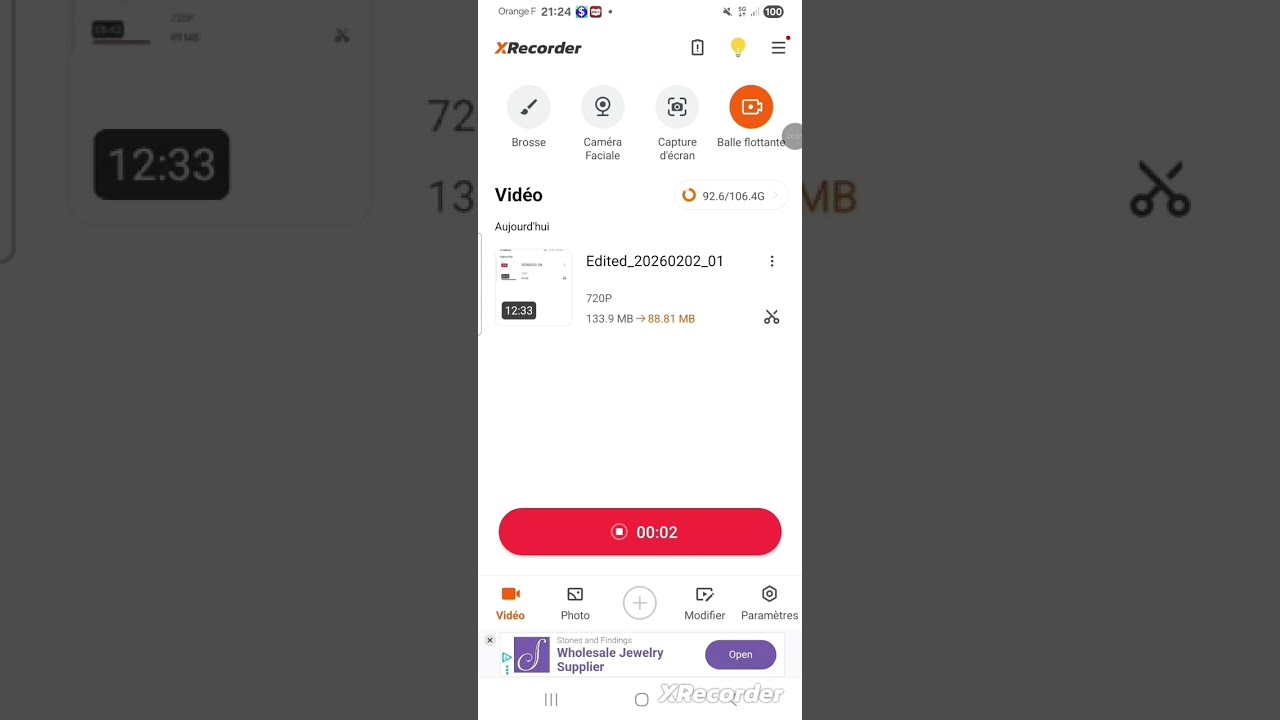Switch to the Photo tab
Viewport: 1280px width, 720px height.
575,603
